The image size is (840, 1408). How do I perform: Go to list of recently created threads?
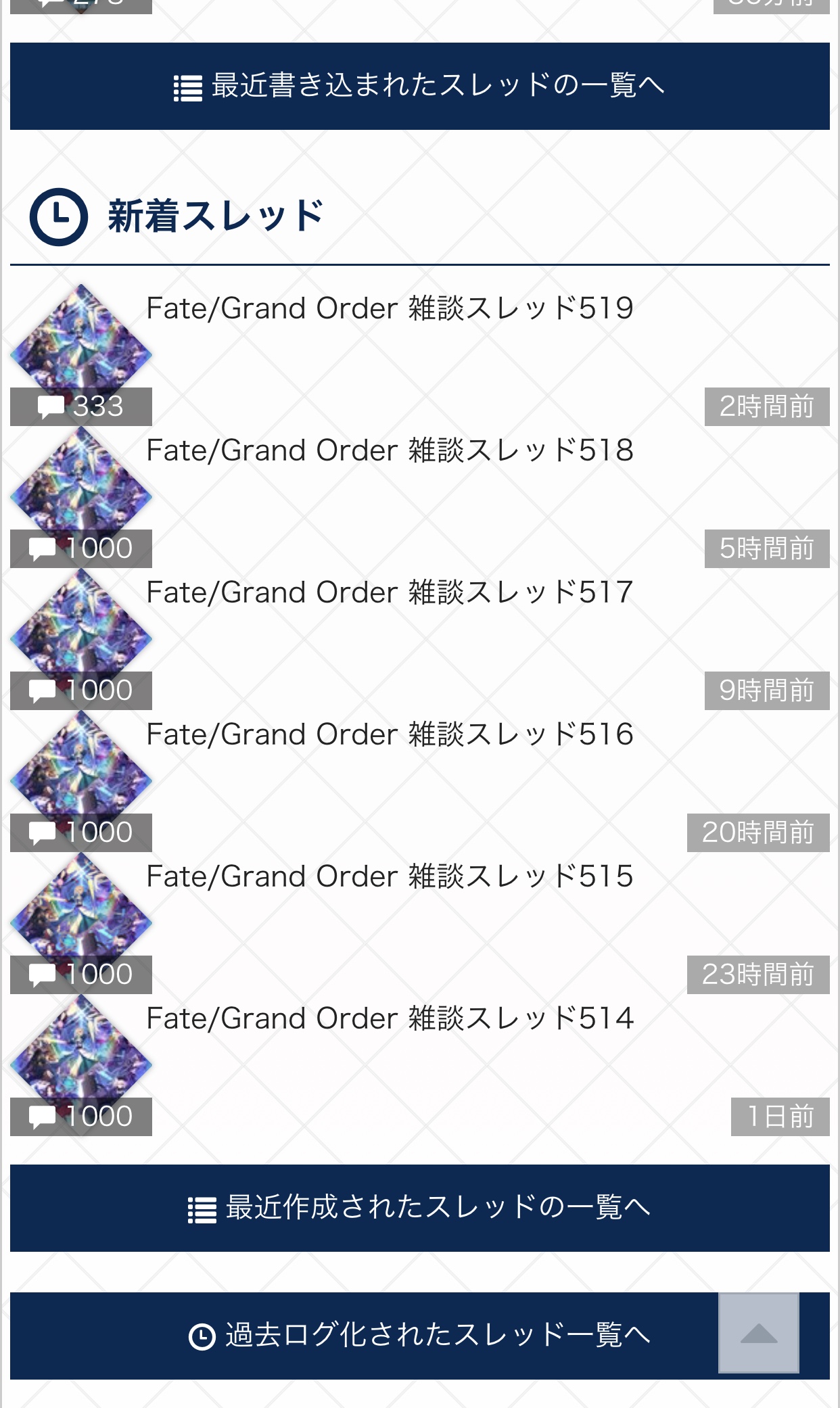pyautogui.click(x=419, y=1208)
